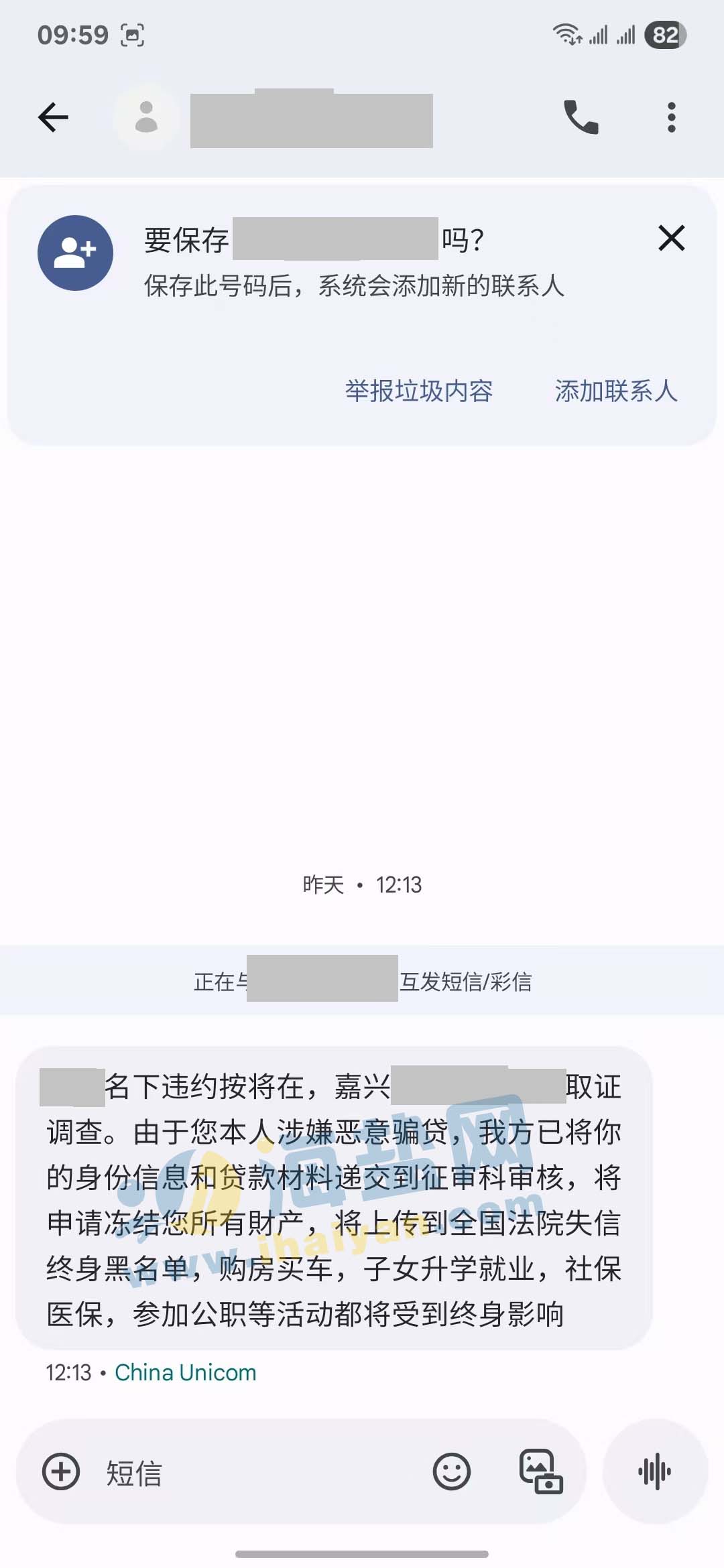This screenshot has width=724, height=1568.
Task: Dismiss the save contact banner
Action: (x=671, y=239)
